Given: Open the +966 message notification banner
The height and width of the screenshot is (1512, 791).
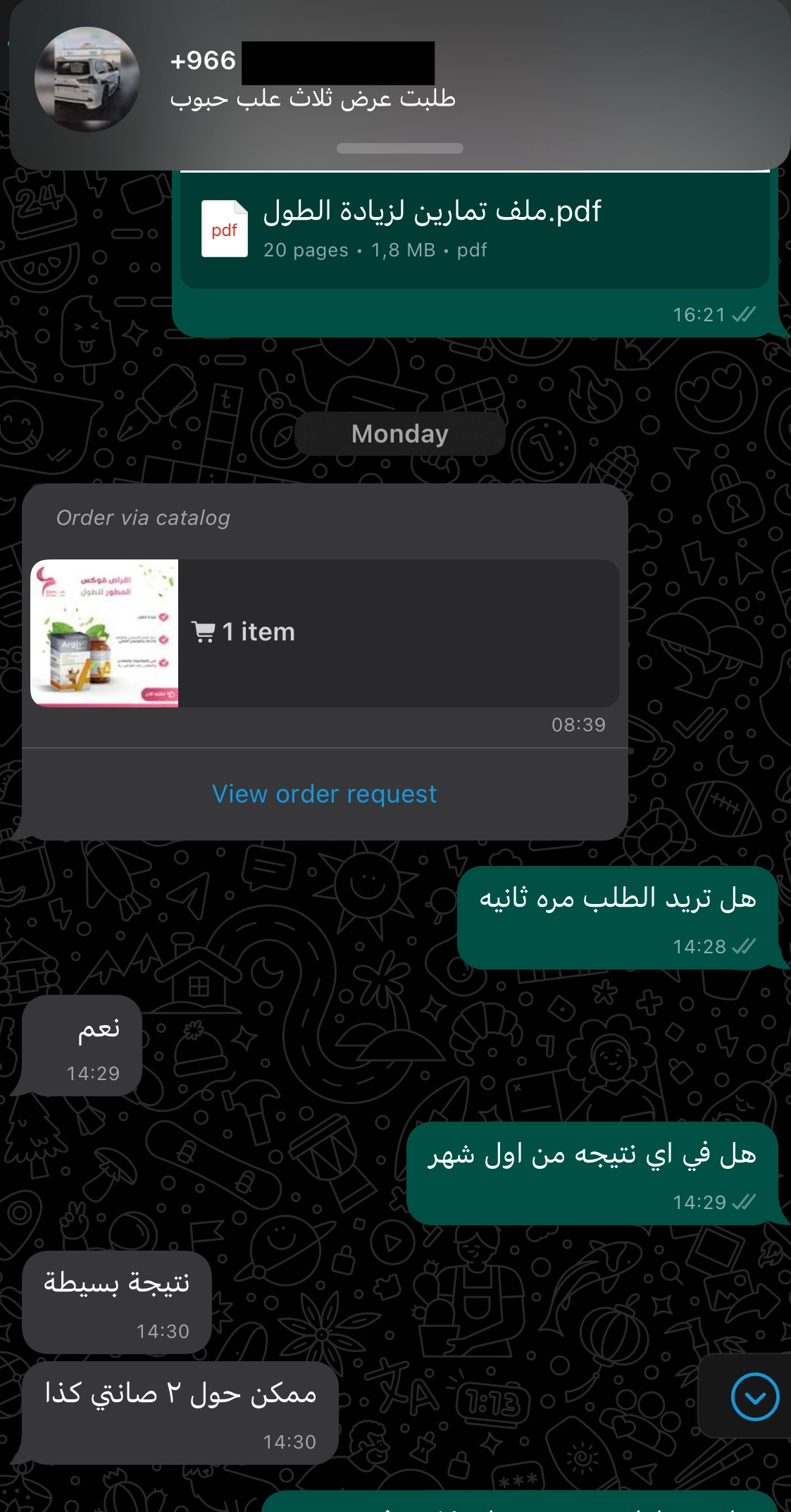Looking at the screenshot, I should coord(399,82).
